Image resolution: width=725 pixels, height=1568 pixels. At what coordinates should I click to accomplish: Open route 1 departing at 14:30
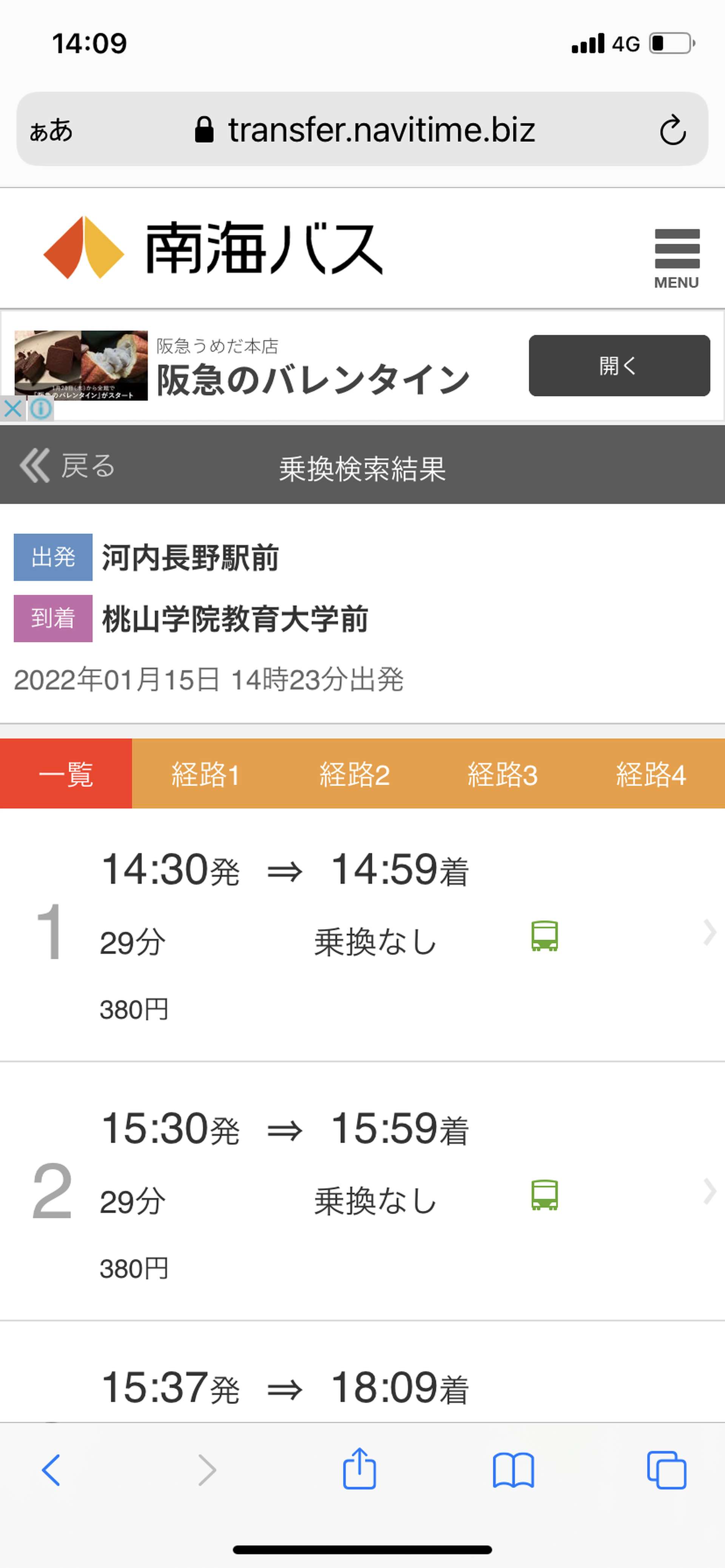(x=362, y=935)
